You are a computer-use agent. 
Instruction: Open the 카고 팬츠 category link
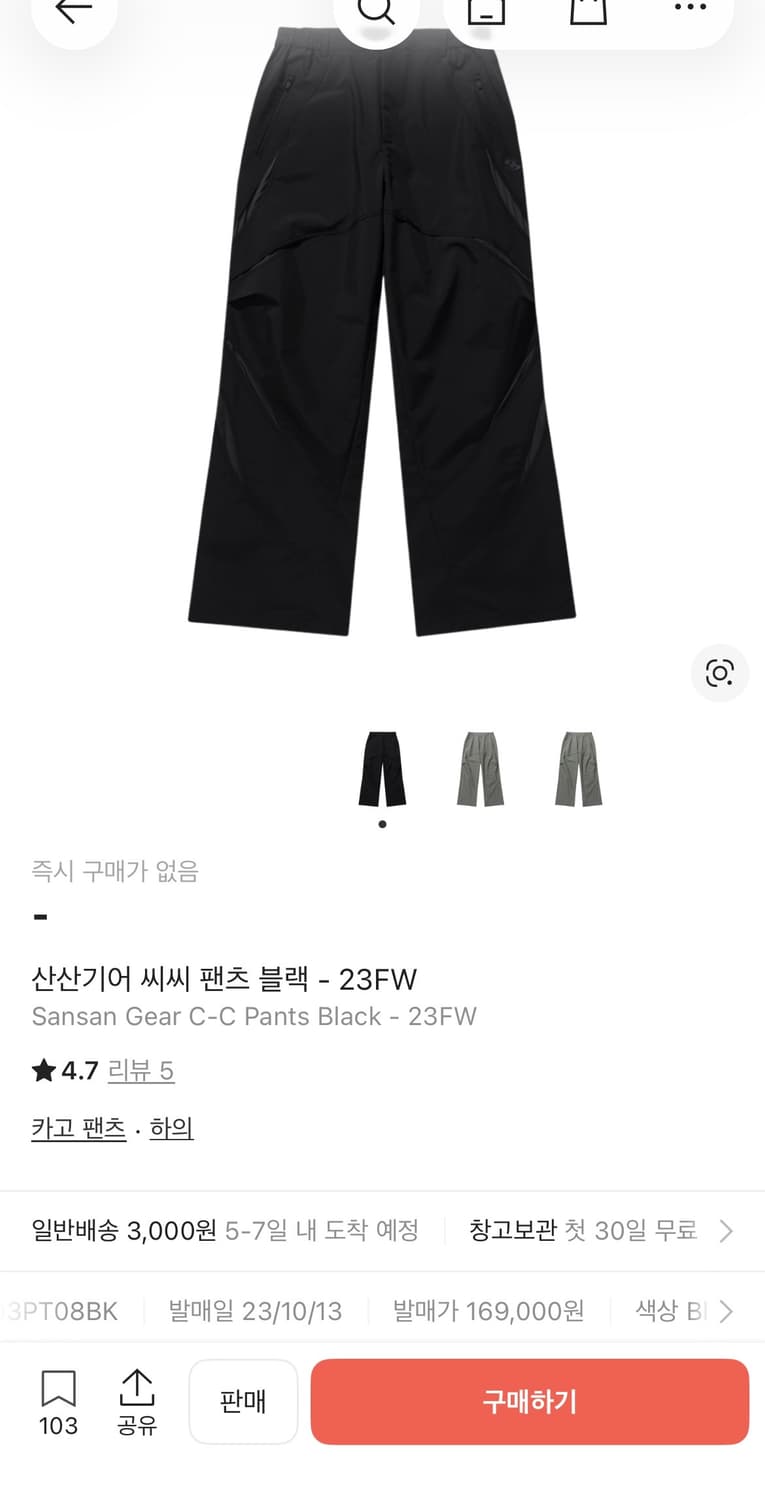coord(78,1127)
